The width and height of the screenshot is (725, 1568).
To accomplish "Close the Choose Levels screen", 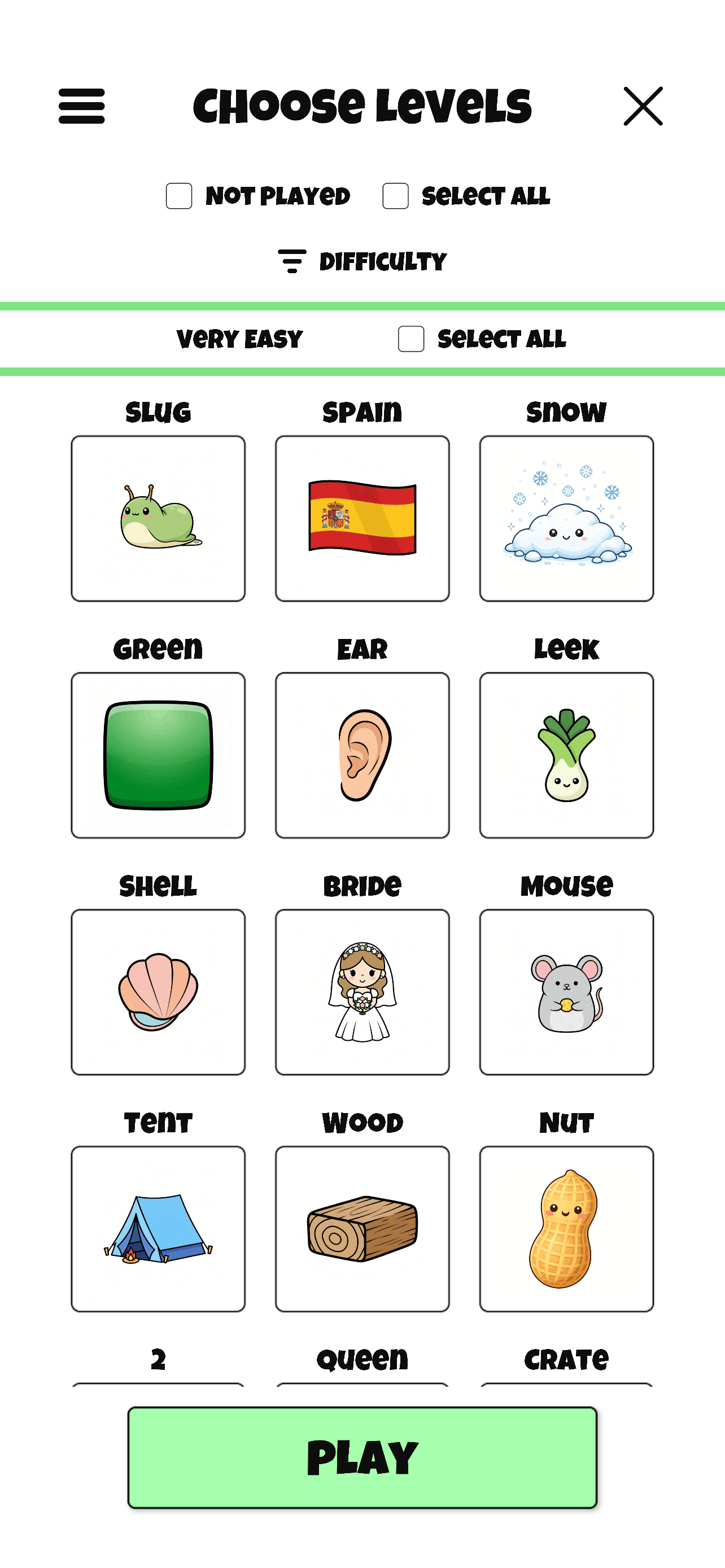I will (643, 107).
